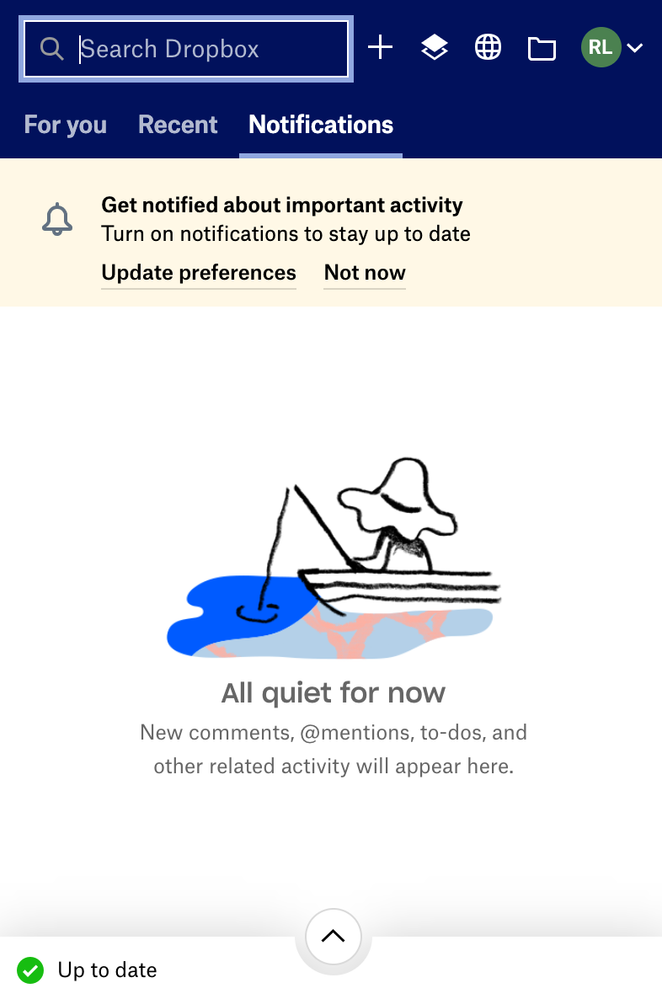Open the Dropbox folder icon

(542, 47)
